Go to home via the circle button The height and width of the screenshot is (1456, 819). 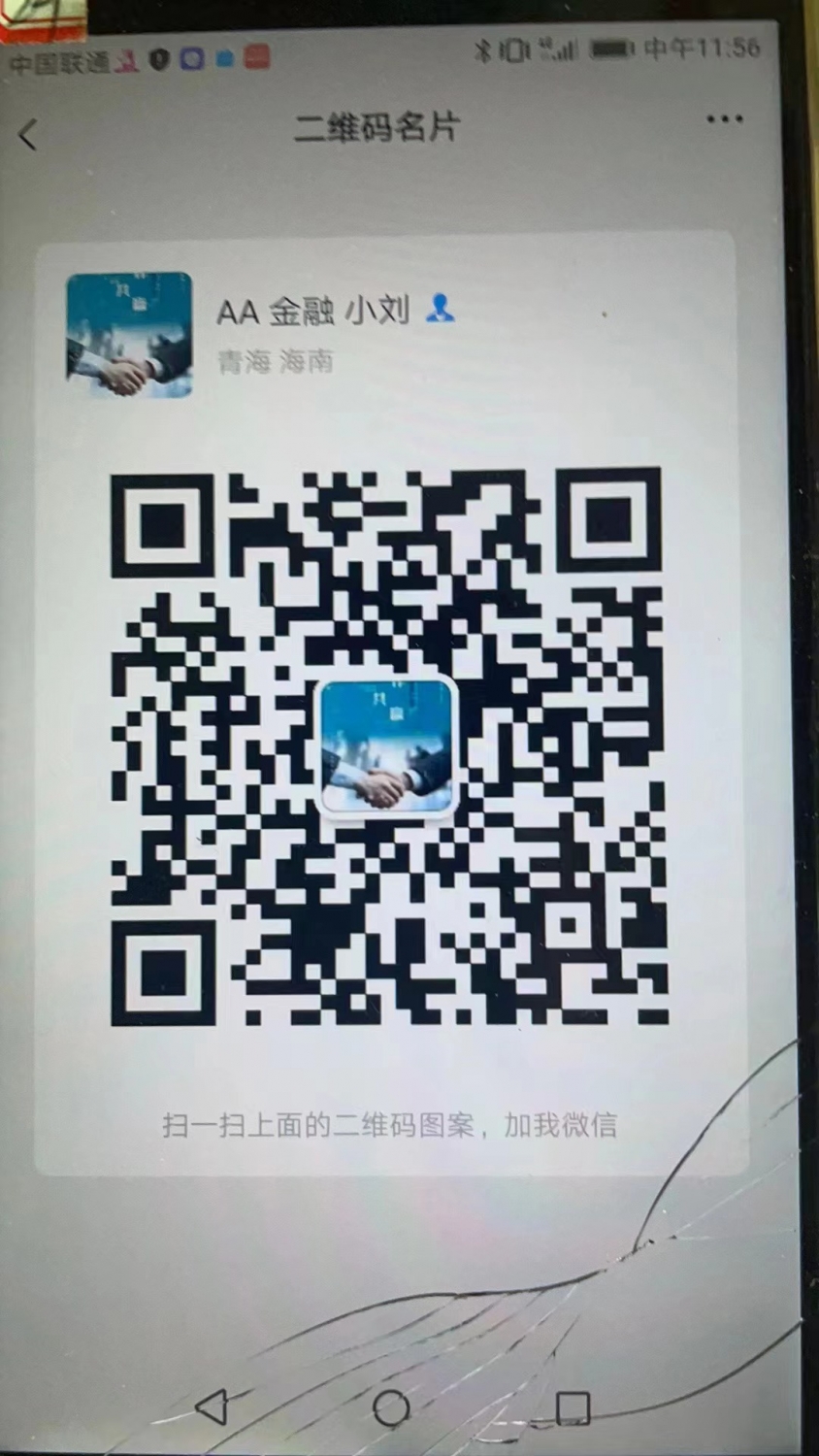point(391,1407)
